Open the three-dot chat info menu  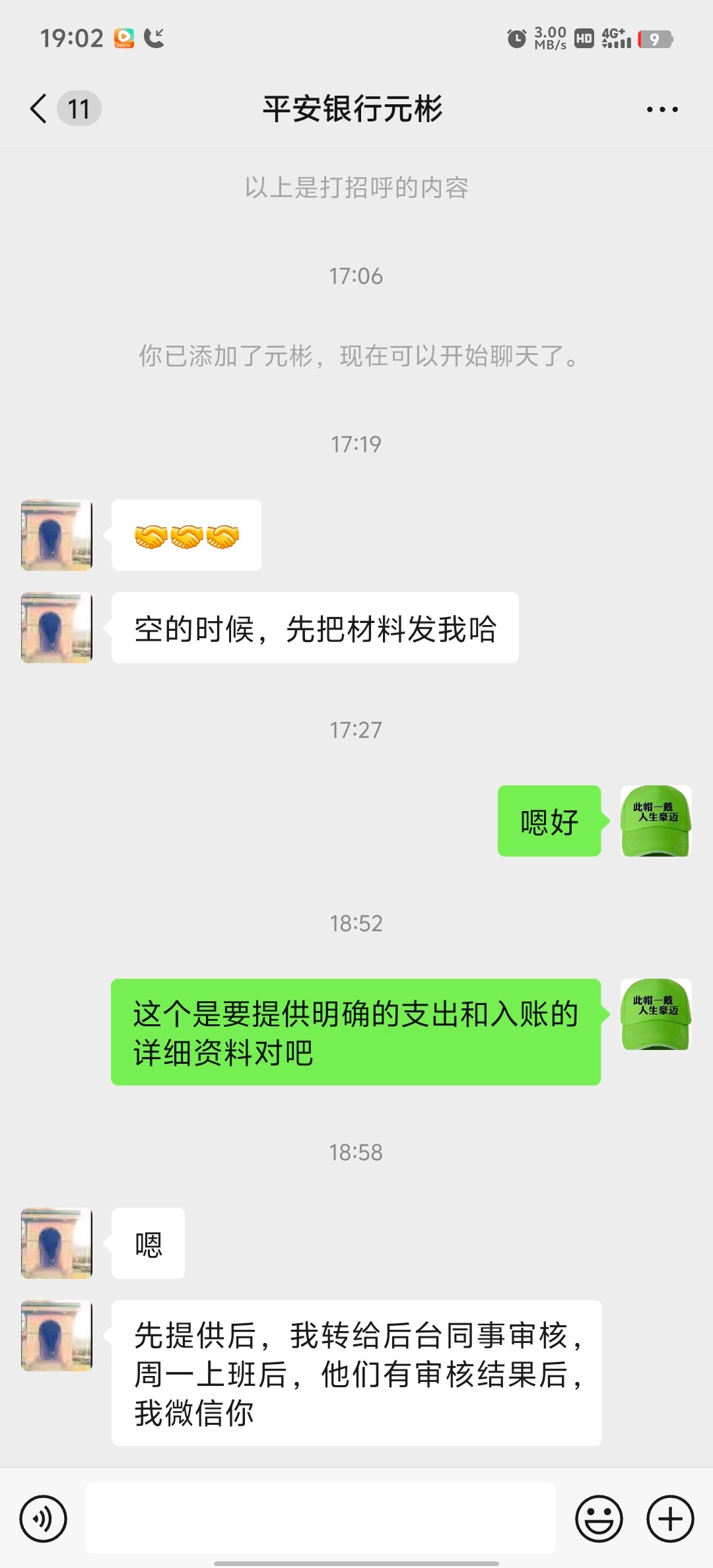point(662,110)
